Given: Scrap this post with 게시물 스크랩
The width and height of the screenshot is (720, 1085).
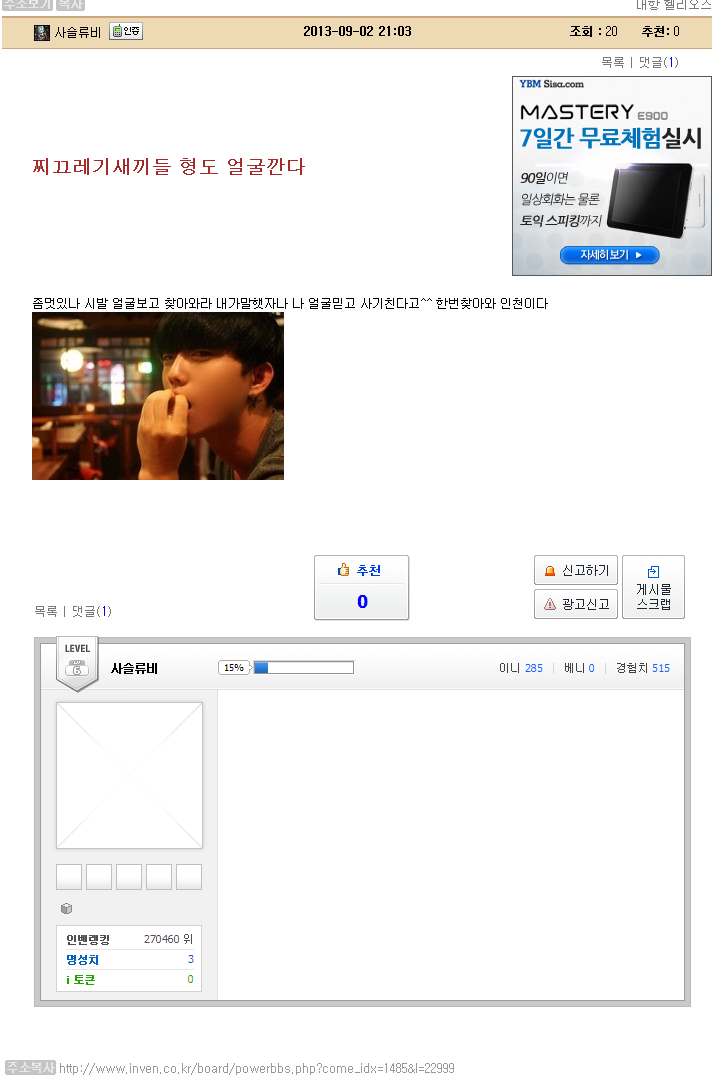Looking at the screenshot, I should (x=653, y=587).
